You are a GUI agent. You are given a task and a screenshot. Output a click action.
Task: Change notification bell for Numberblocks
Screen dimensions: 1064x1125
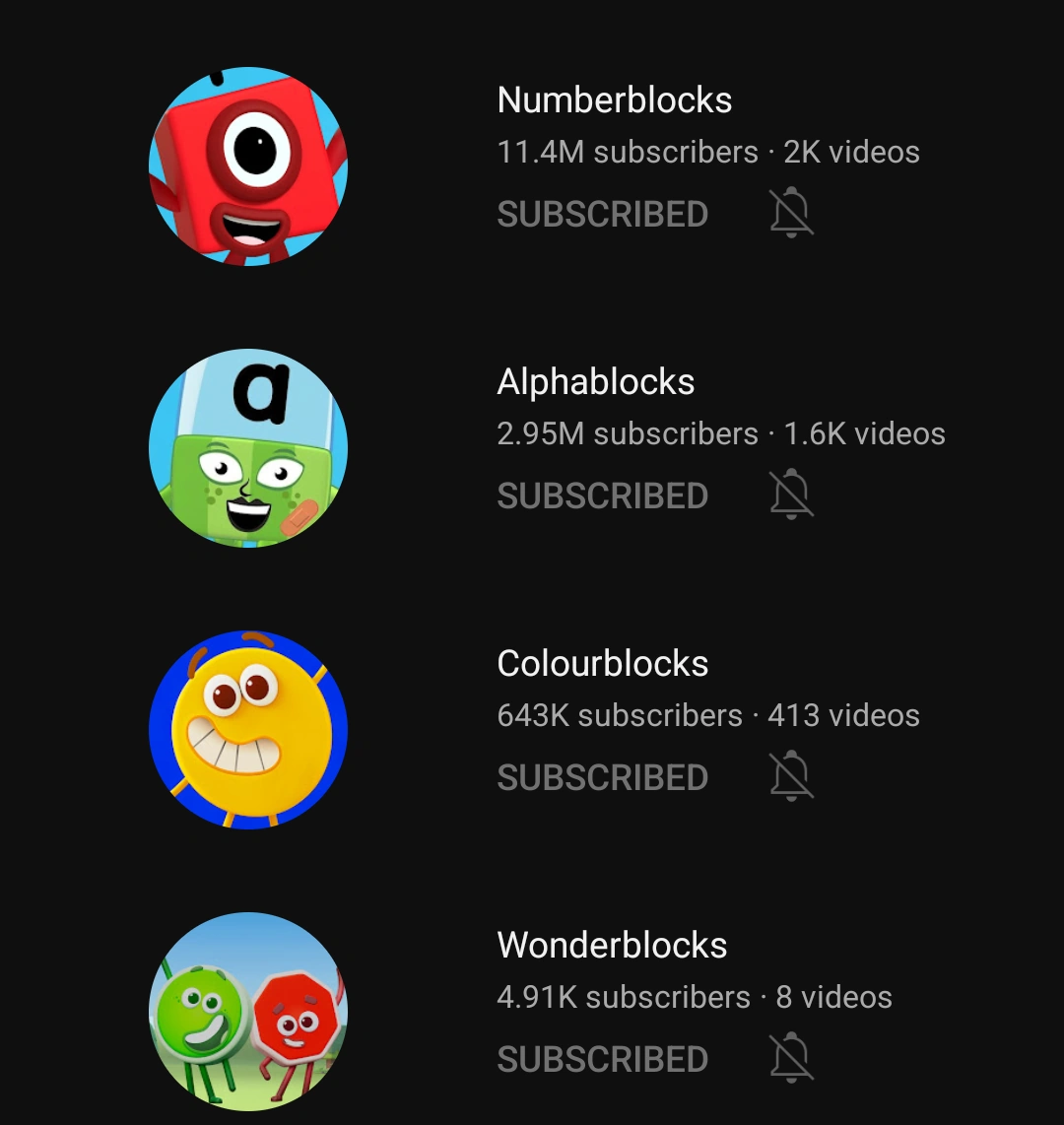pos(791,214)
